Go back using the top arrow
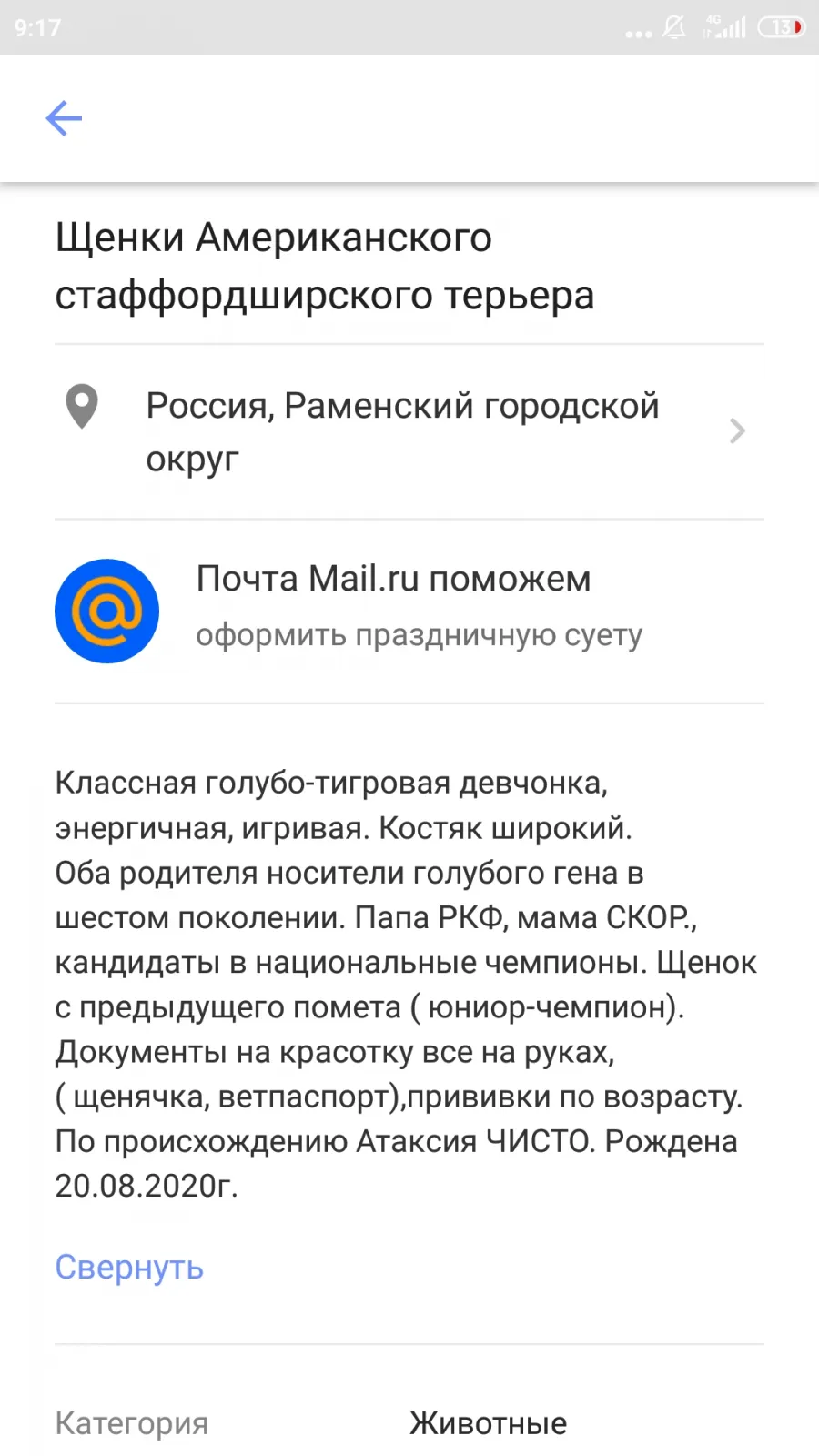The height and width of the screenshot is (1456, 819). [64, 118]
